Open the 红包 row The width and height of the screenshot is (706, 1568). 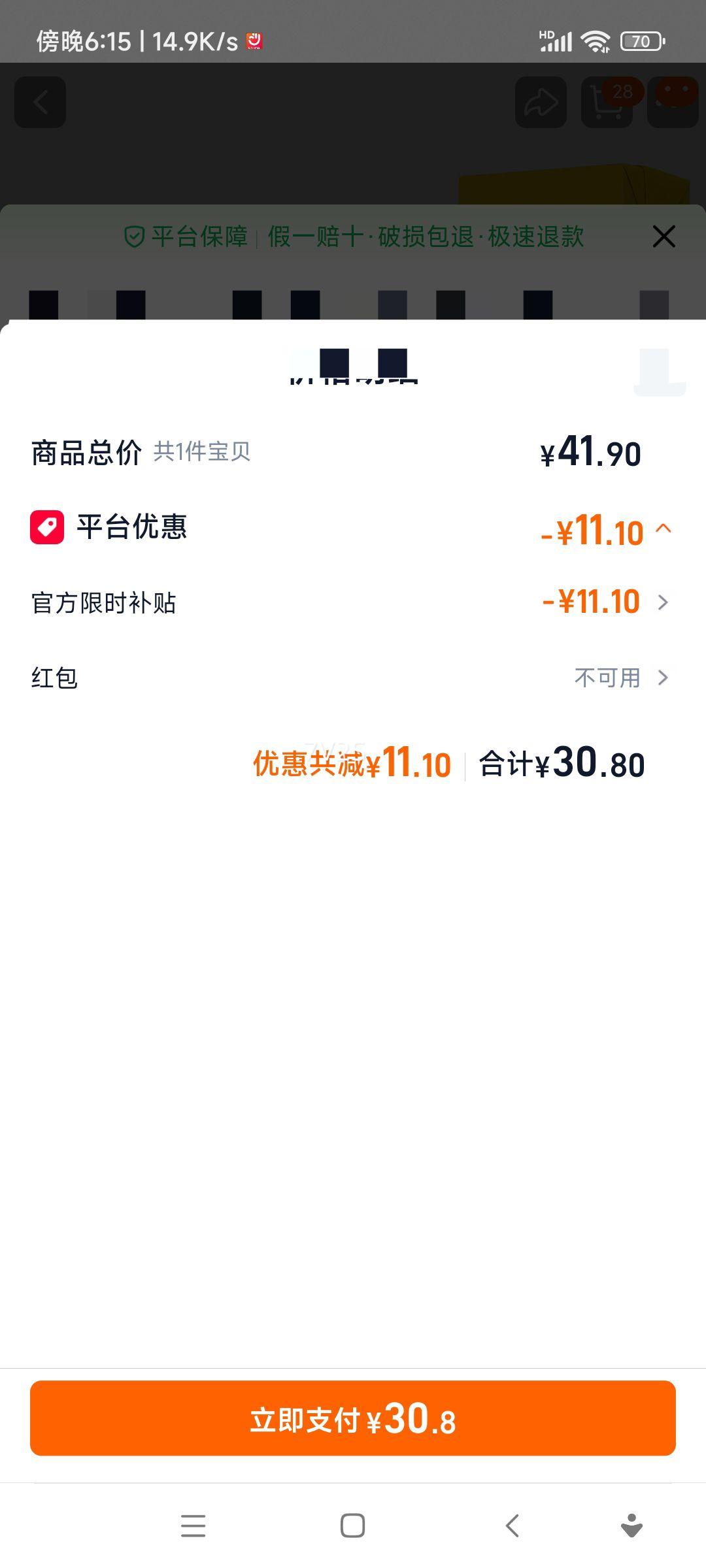coord(662,678)
